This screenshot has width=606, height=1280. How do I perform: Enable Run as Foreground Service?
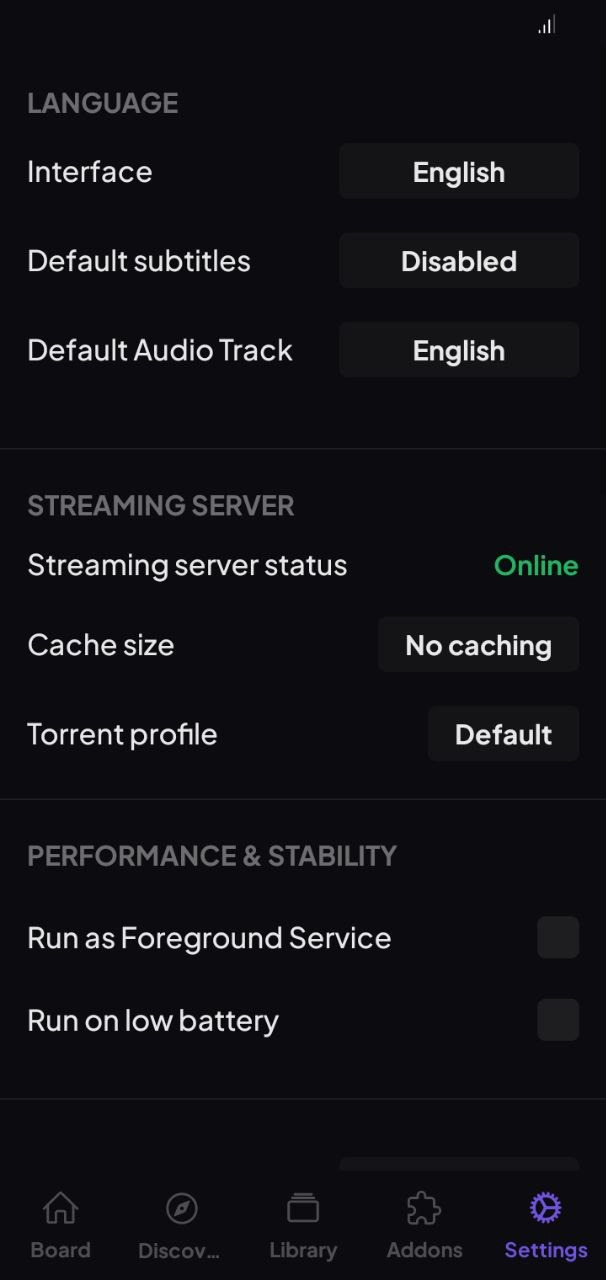coord(558,938)
